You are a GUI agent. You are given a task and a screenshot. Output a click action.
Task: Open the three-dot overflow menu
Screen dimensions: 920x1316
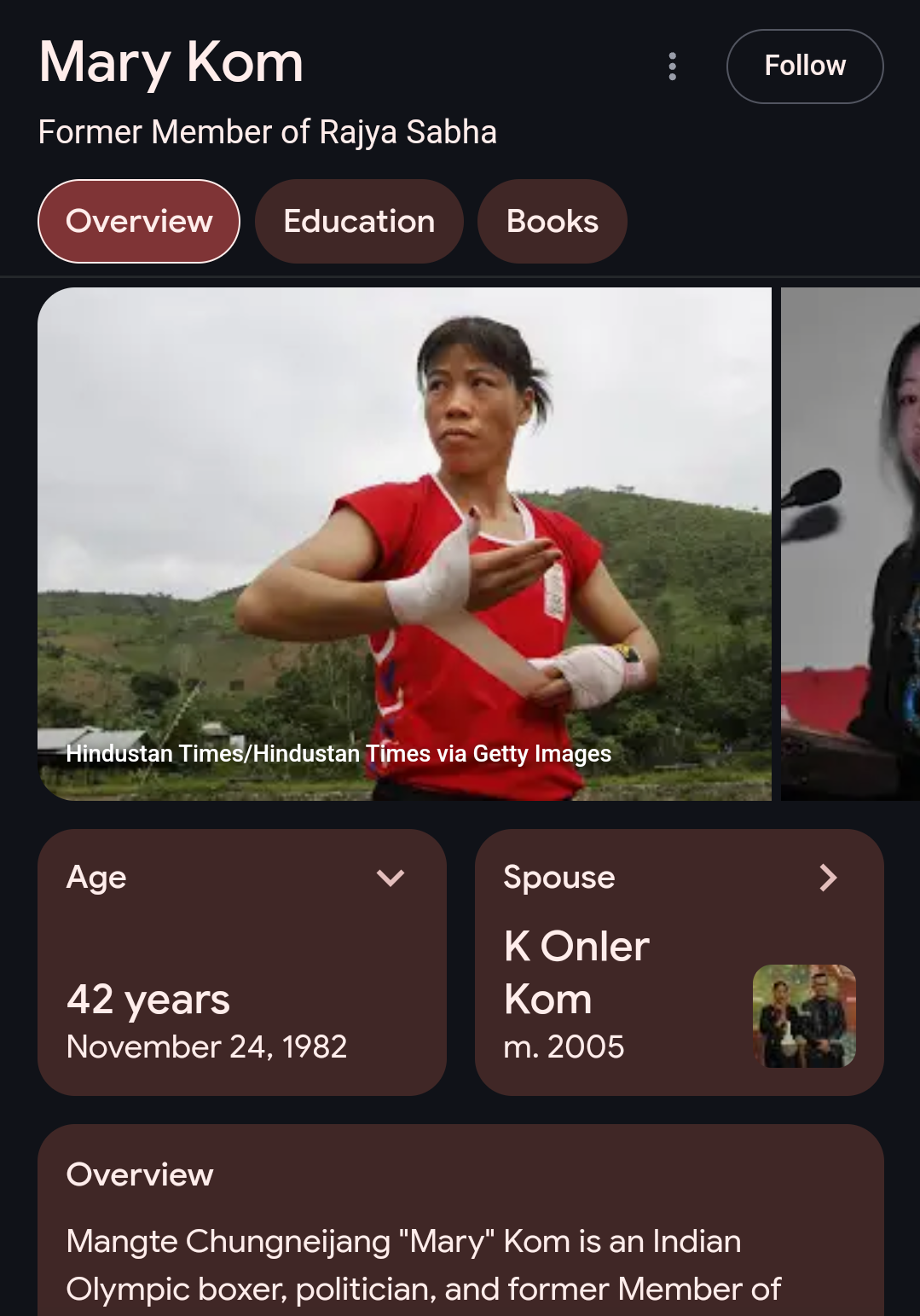click(x=673, y=67)
